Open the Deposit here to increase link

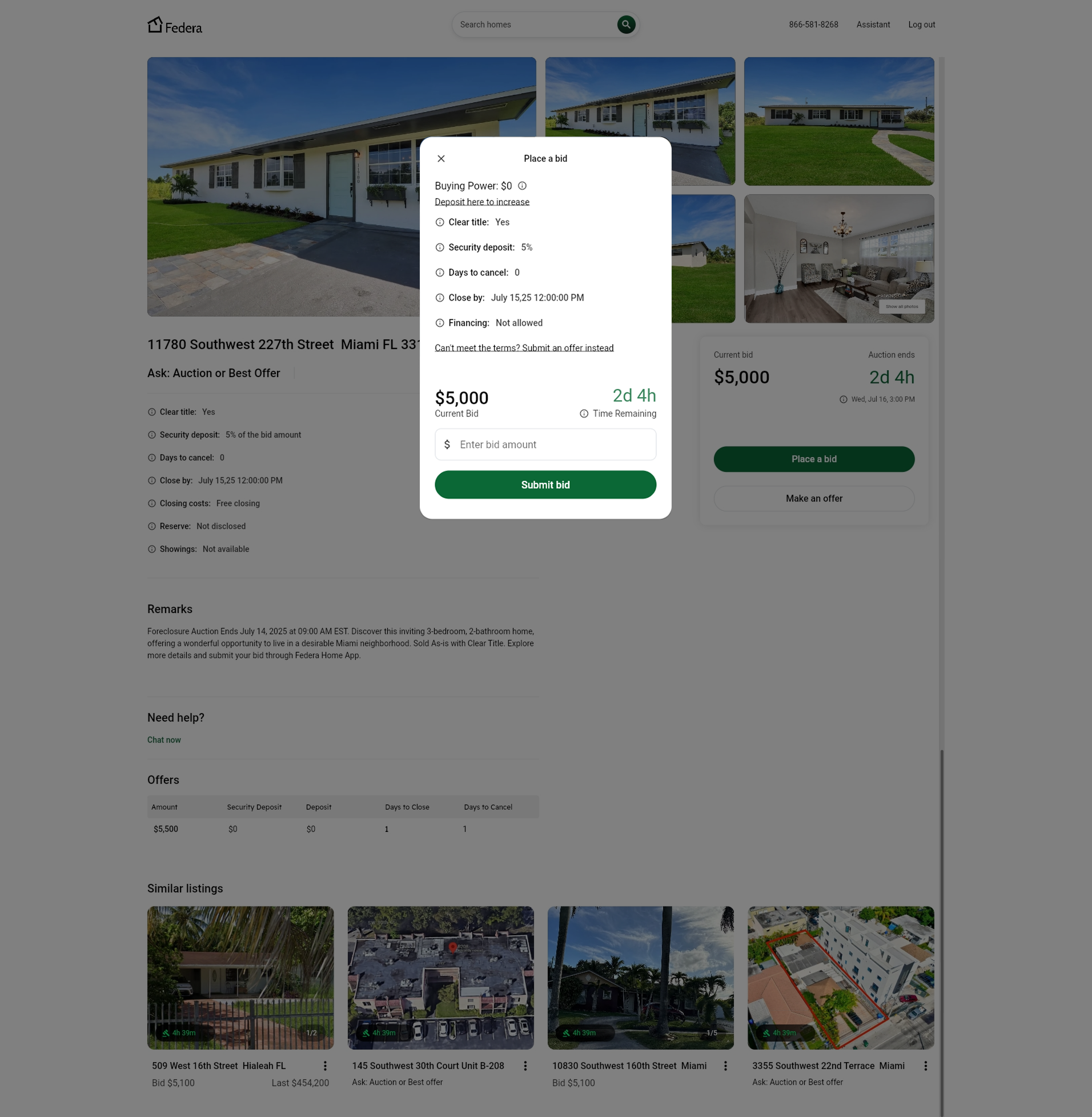point(482,202)
